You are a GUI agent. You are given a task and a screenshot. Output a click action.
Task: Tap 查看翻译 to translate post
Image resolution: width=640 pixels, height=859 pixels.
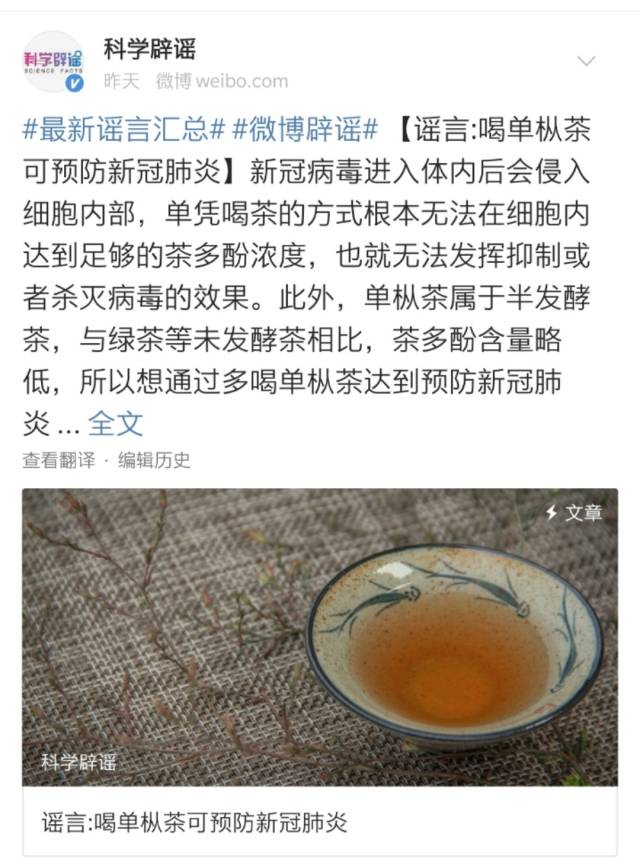click(x=58, y=460)
